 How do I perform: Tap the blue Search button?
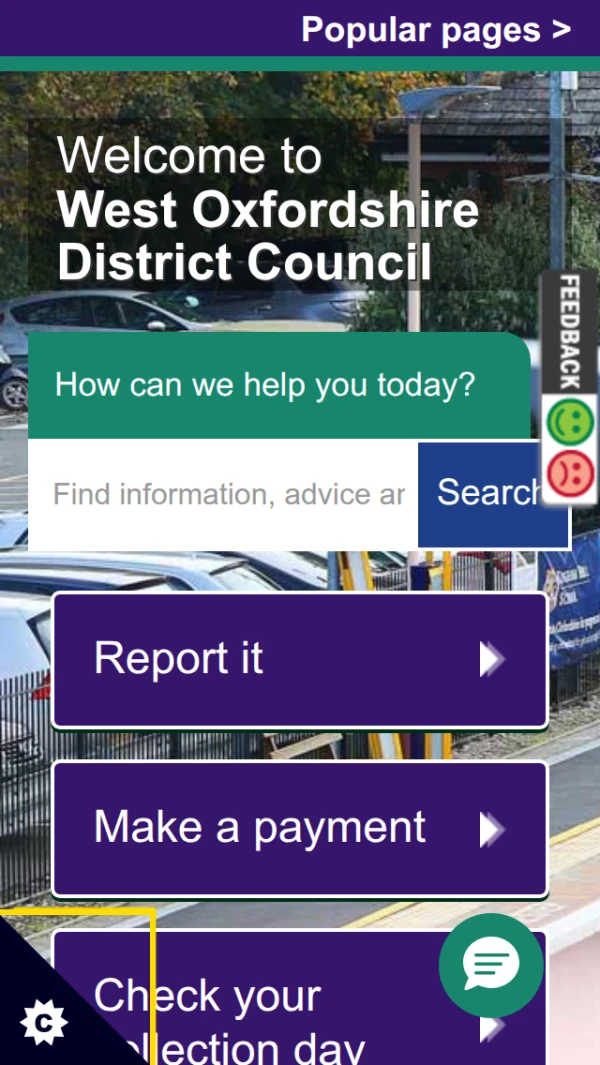click(x=488, y=493)
